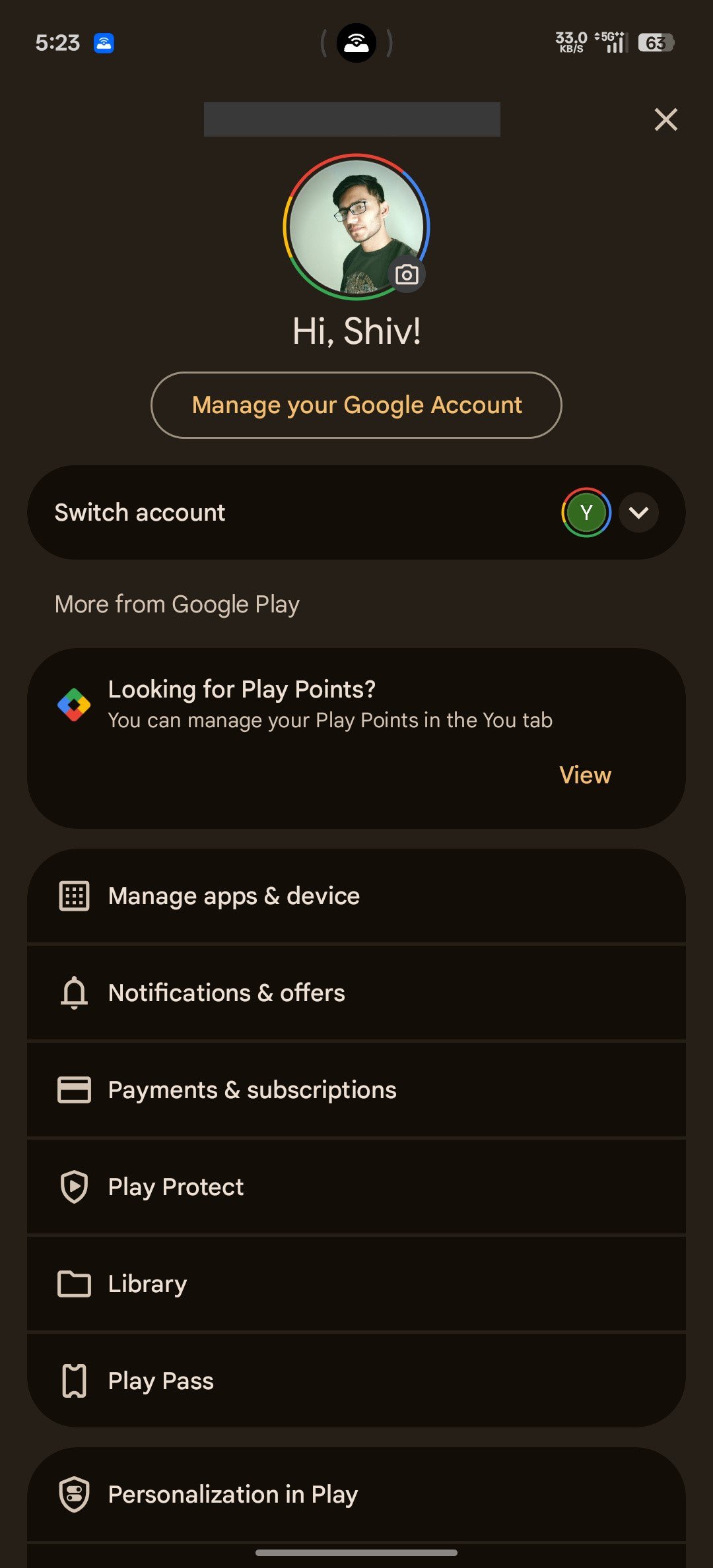This screenshot has height=1568, width=713.
Task: Select the Y account avatar circle
Action: point(585,512)
